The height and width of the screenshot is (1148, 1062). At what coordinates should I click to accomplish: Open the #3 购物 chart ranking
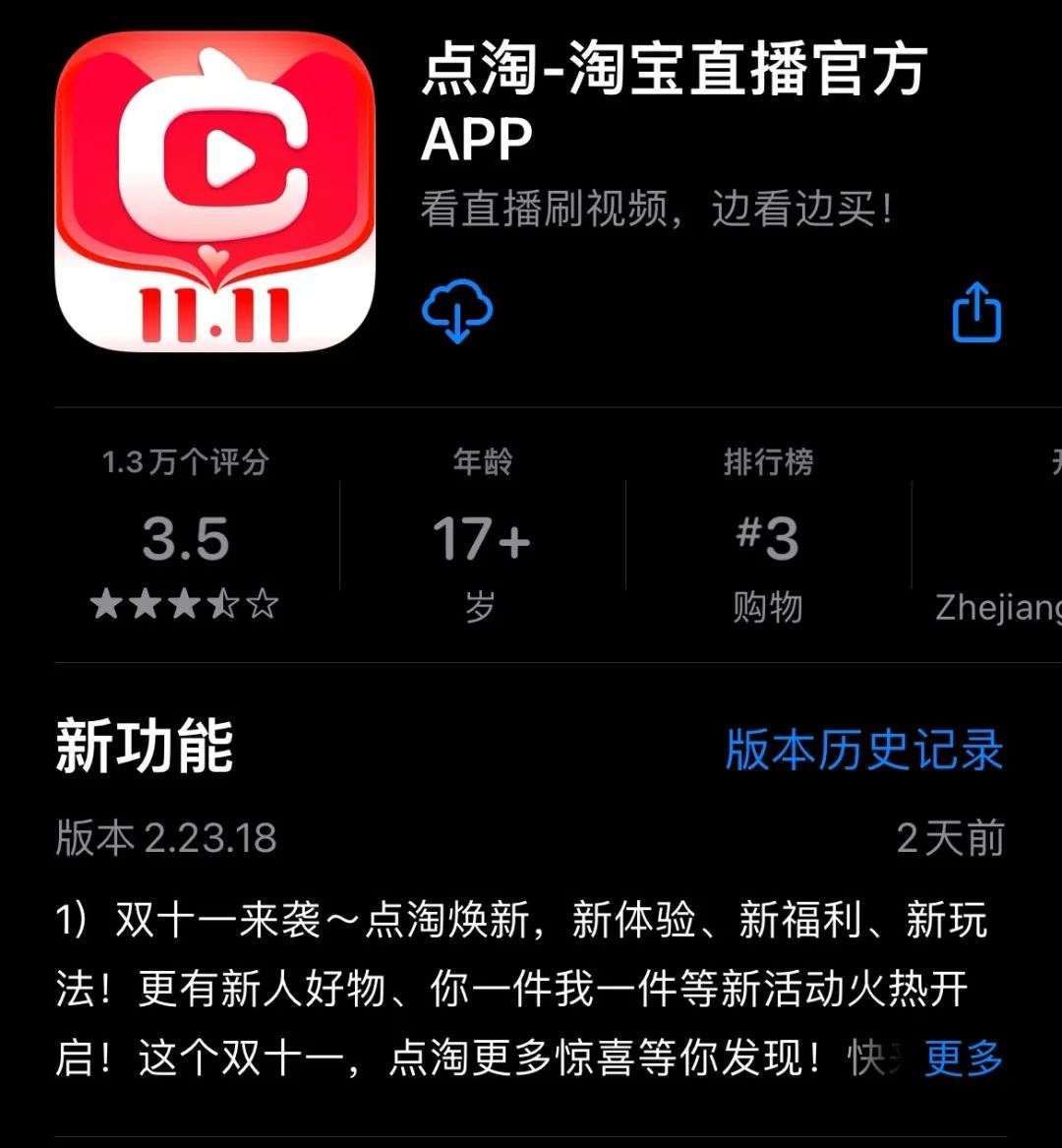click(768, 536)
